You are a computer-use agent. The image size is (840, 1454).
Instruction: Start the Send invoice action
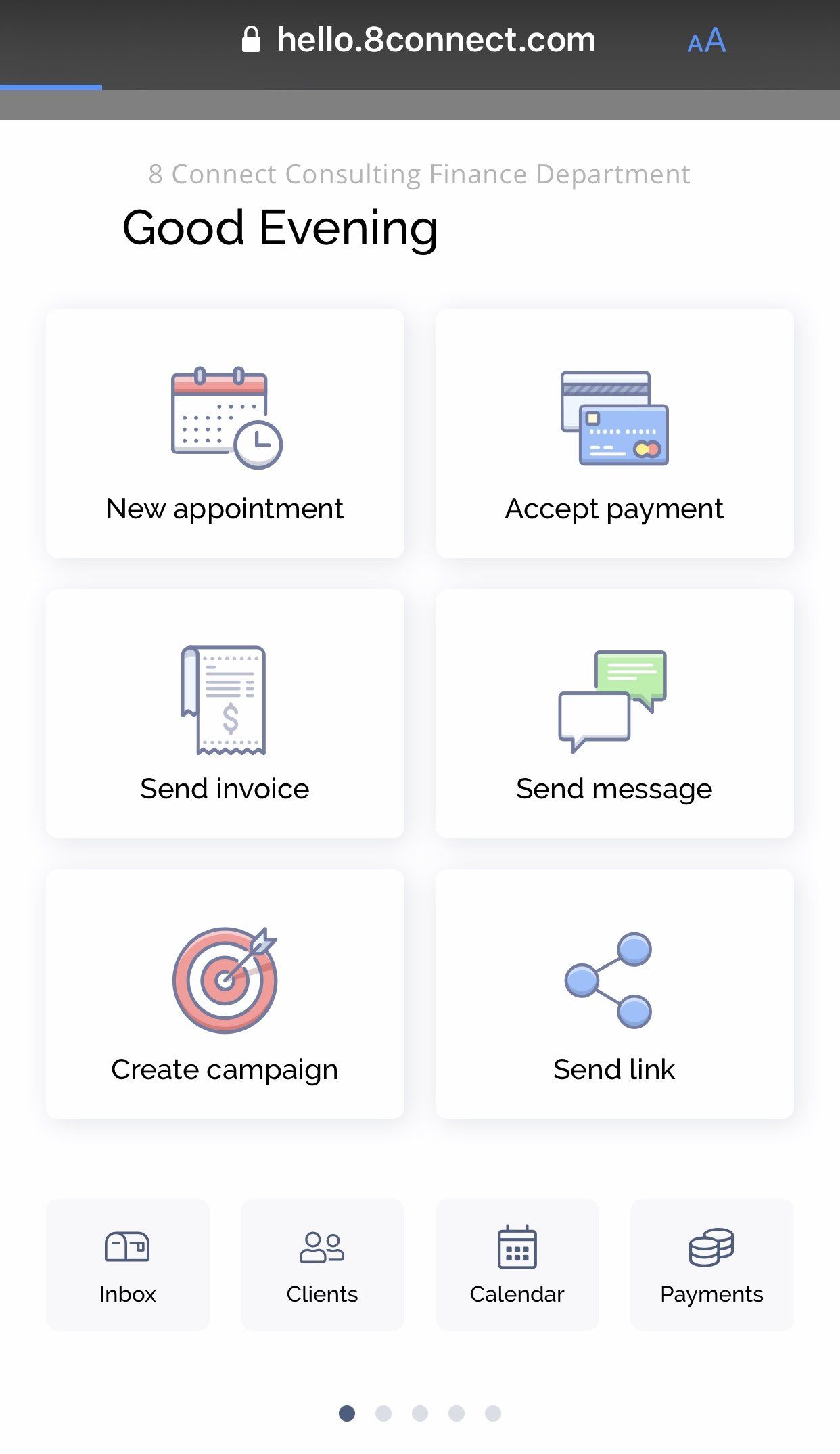pos(225,713)
